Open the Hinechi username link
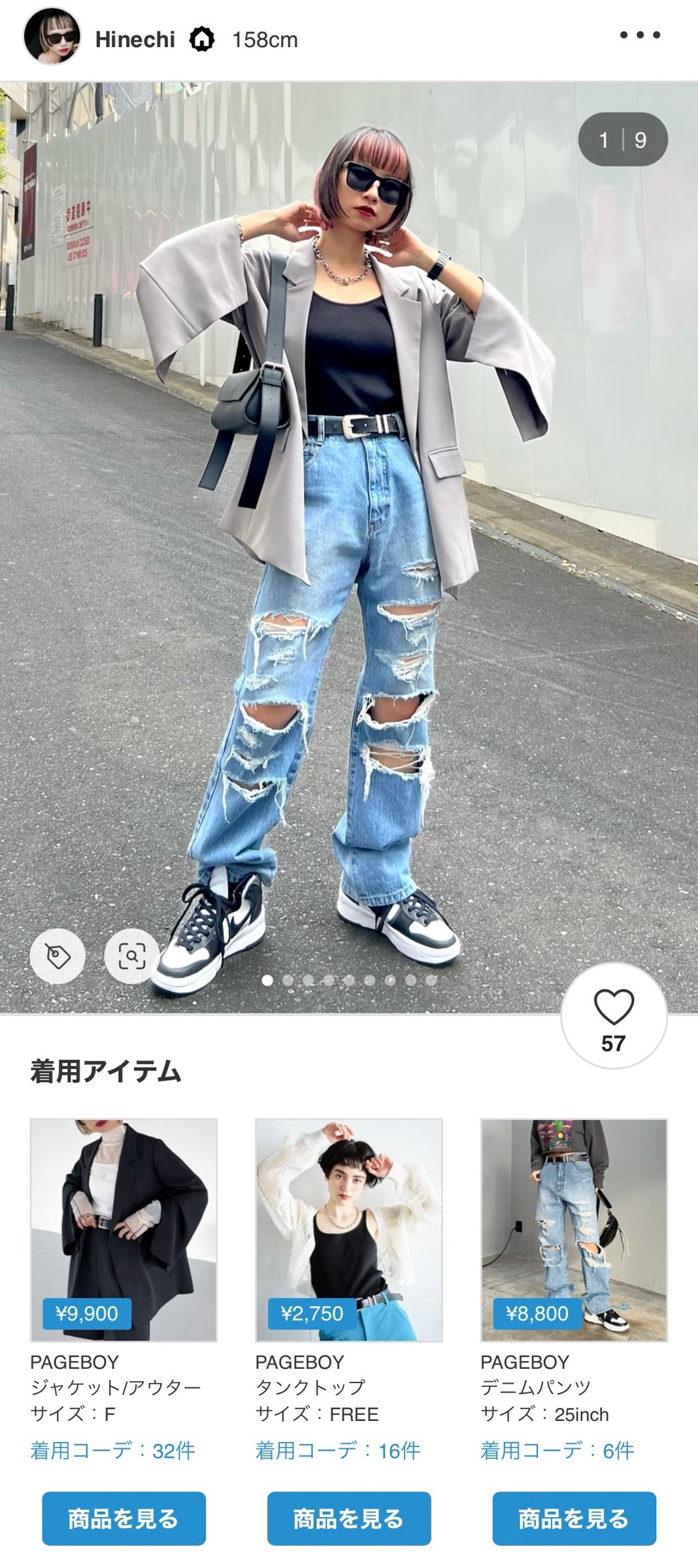This screenshot has width=698, height=1568. 135,40
